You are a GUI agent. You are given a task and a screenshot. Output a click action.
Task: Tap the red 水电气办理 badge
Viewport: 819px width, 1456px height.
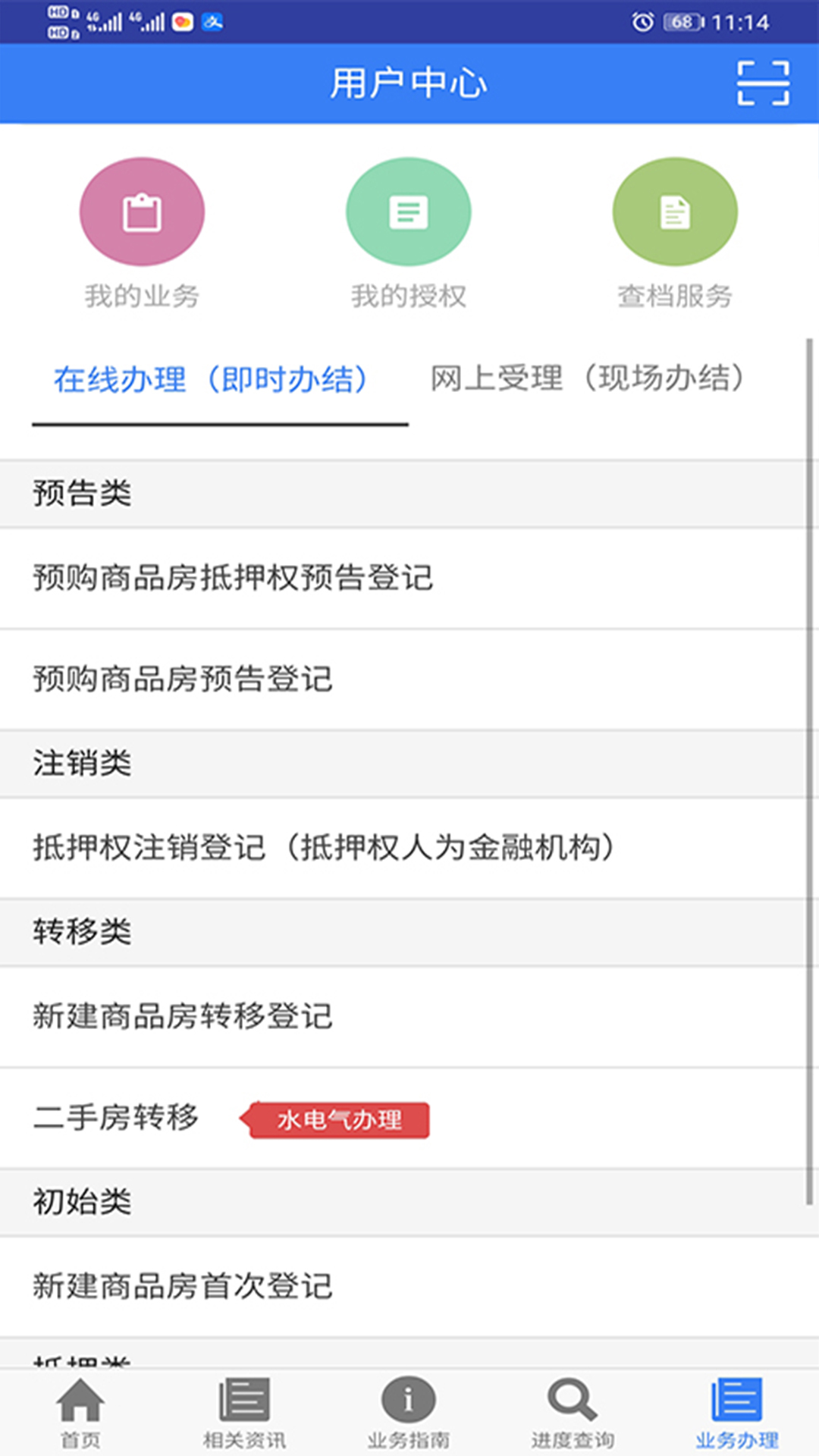pos(338,1120)
